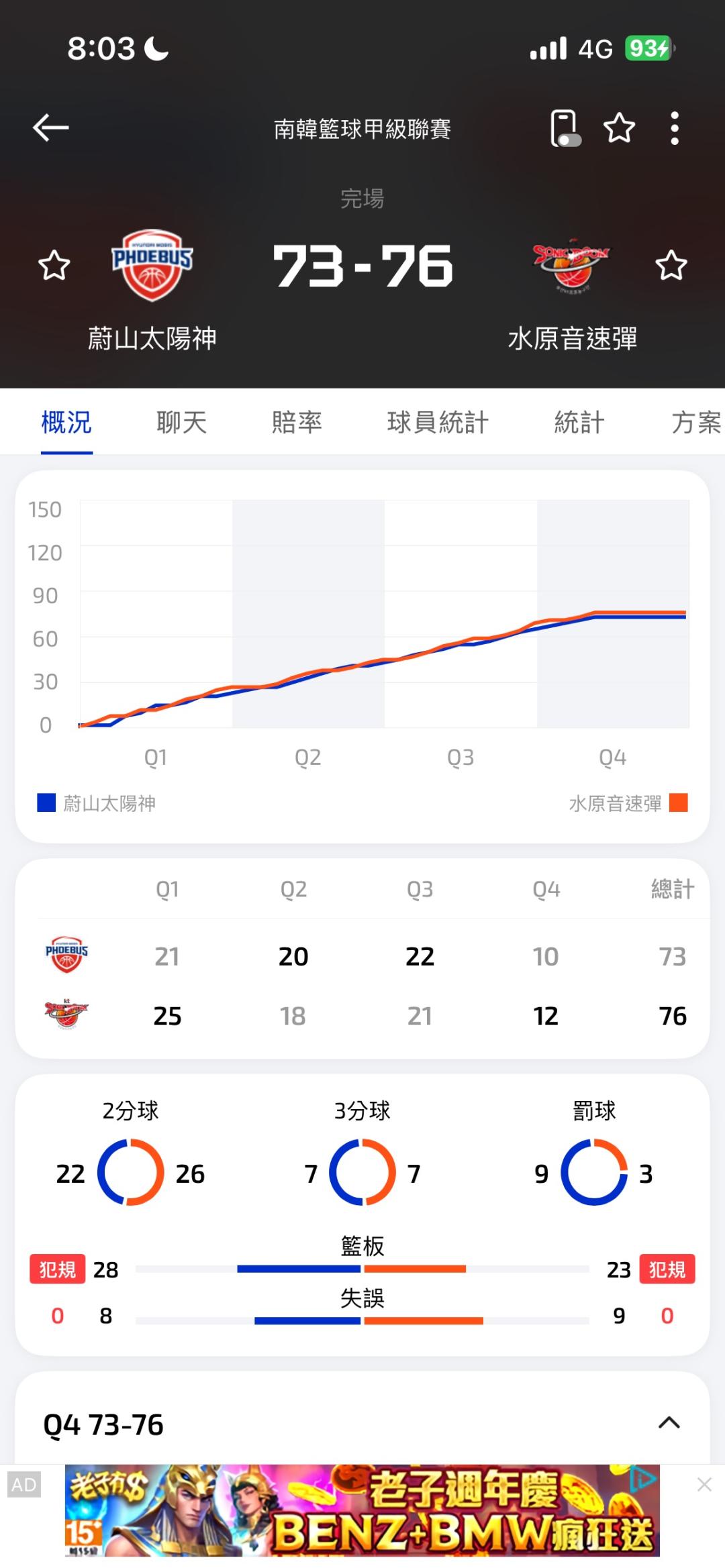
Task: Favorite team 水原音速彈 with its star
Action: (x=671, y=266)
